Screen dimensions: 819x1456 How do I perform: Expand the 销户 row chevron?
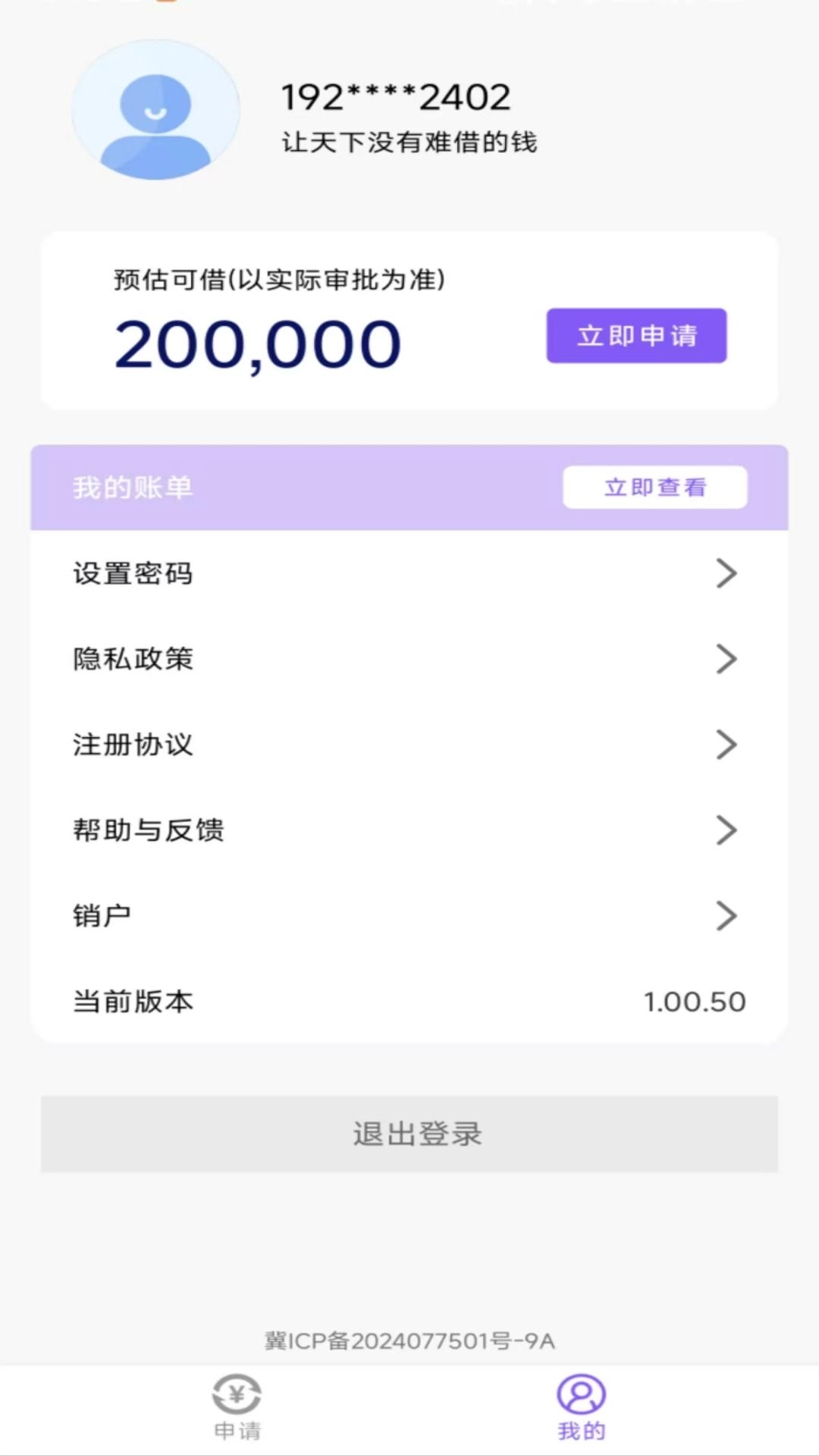(727, 915)
